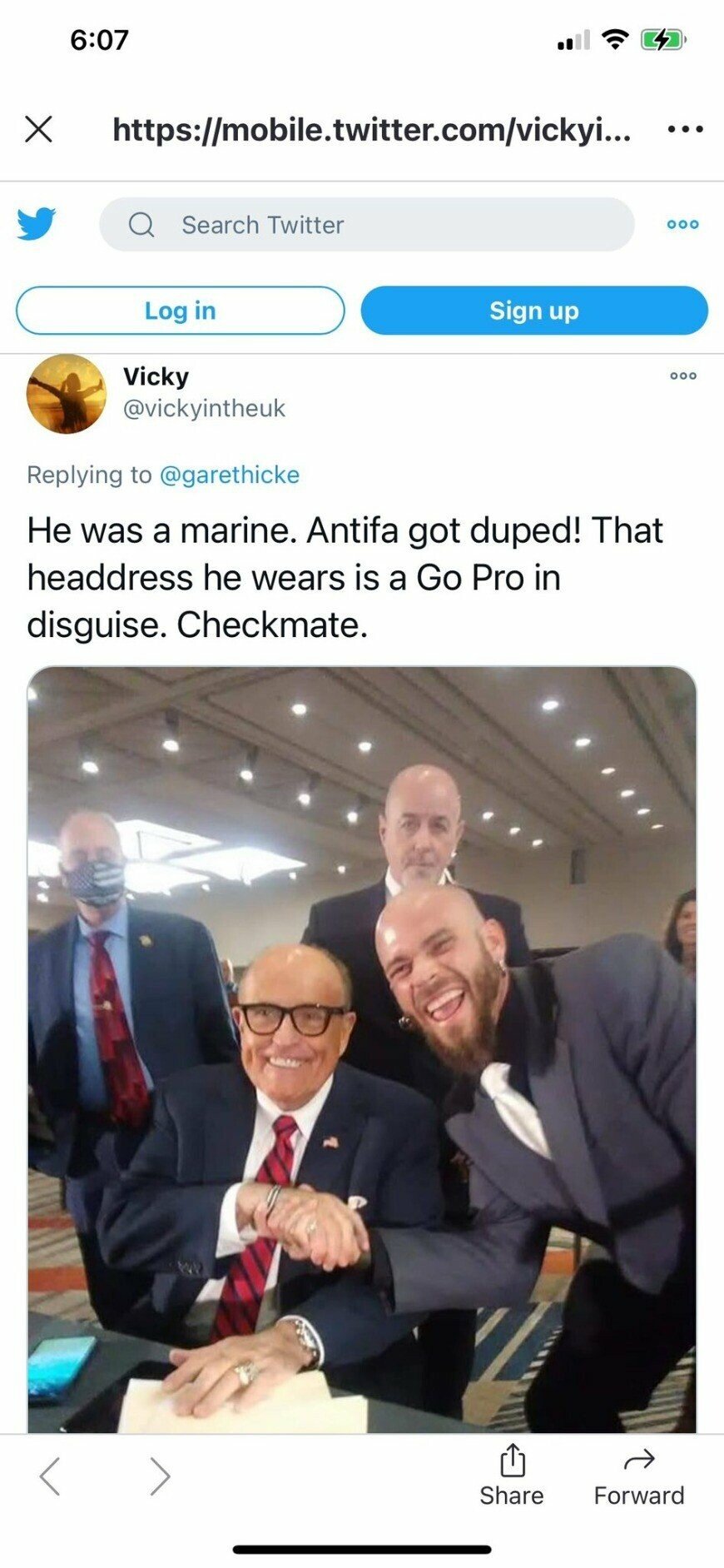
Task: Tap Forward in the bottom toolbar
Action: [638, 1475]
